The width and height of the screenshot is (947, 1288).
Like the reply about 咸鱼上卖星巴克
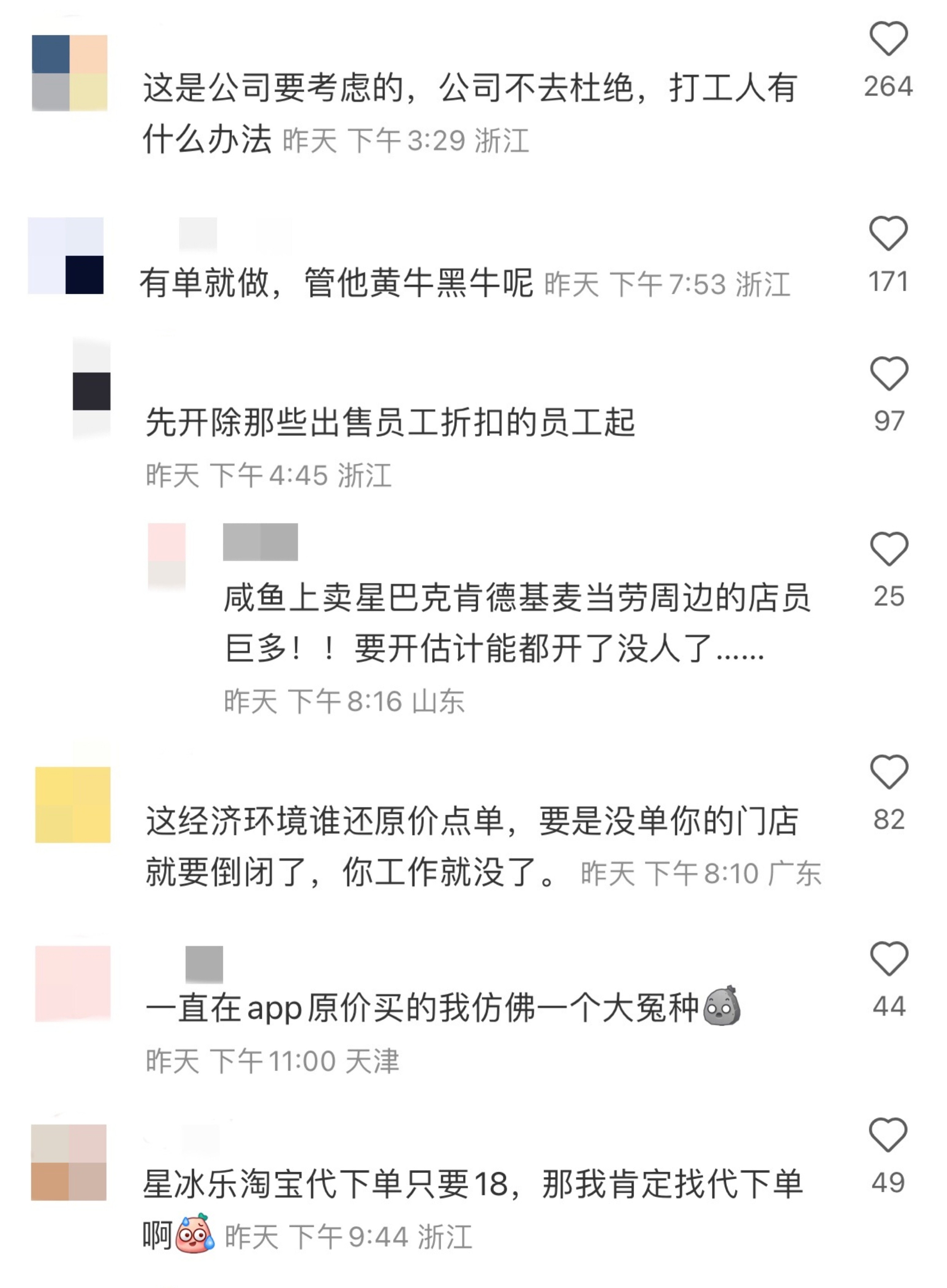(x=888, y=549)
